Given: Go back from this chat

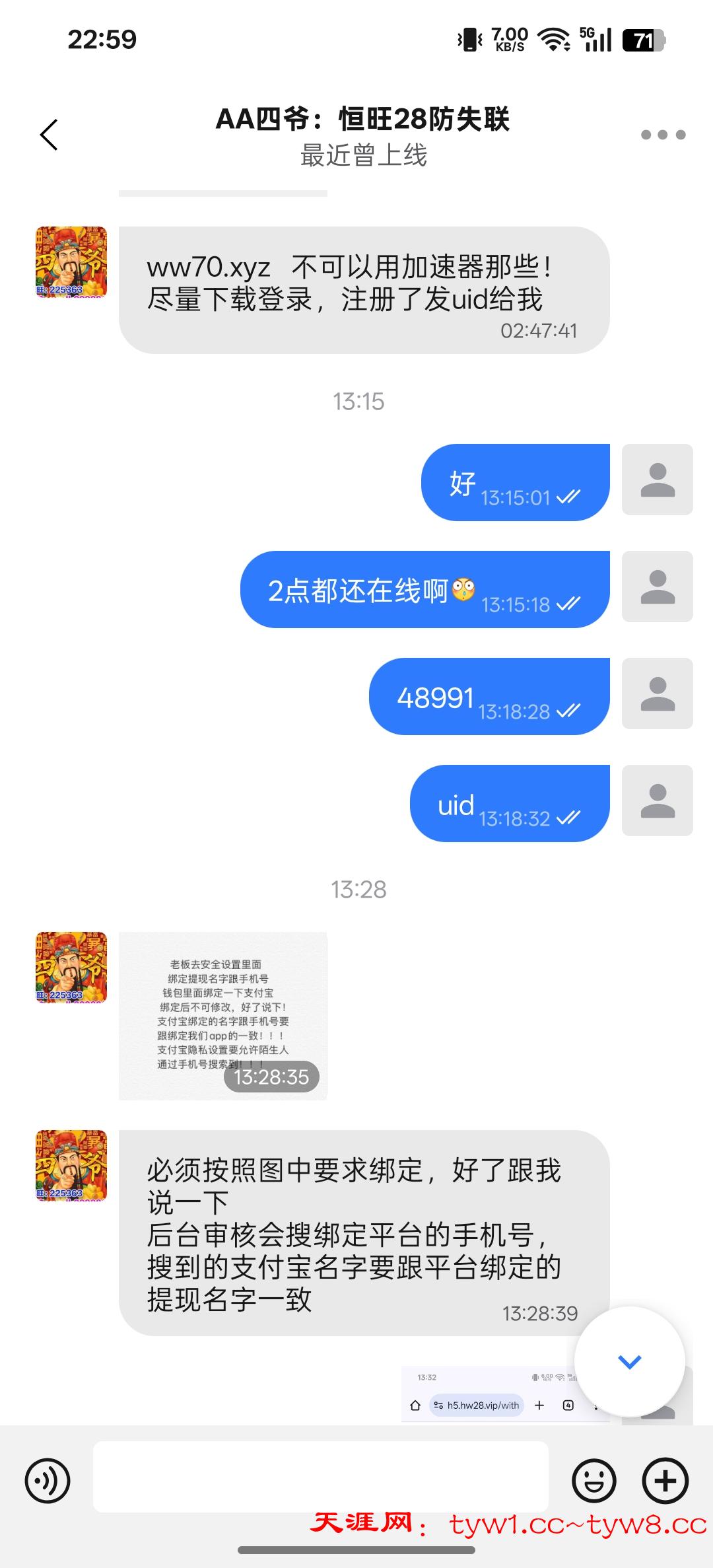Looking at the screenshot, I should coord(50,135).
